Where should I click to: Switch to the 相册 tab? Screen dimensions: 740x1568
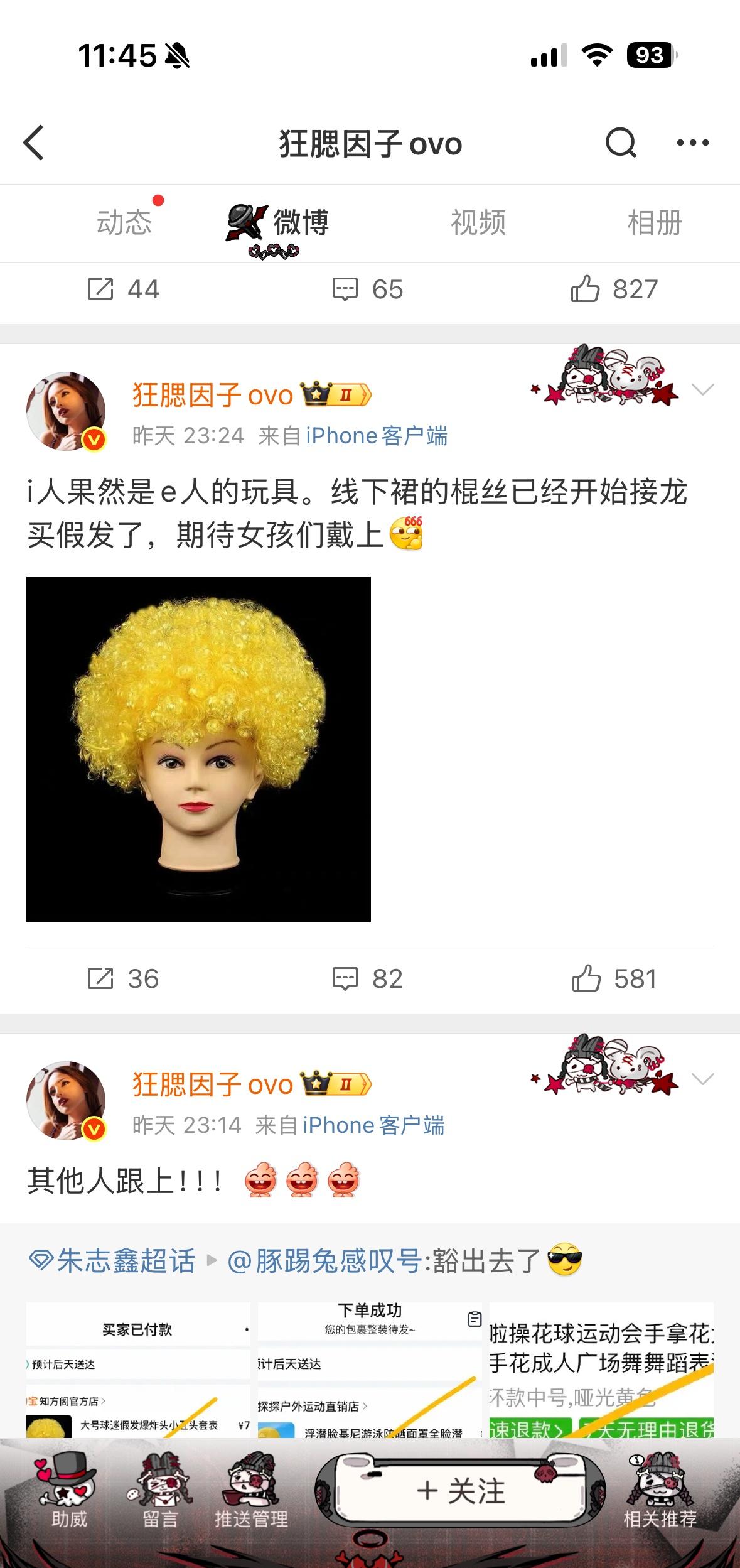point(655,223)
